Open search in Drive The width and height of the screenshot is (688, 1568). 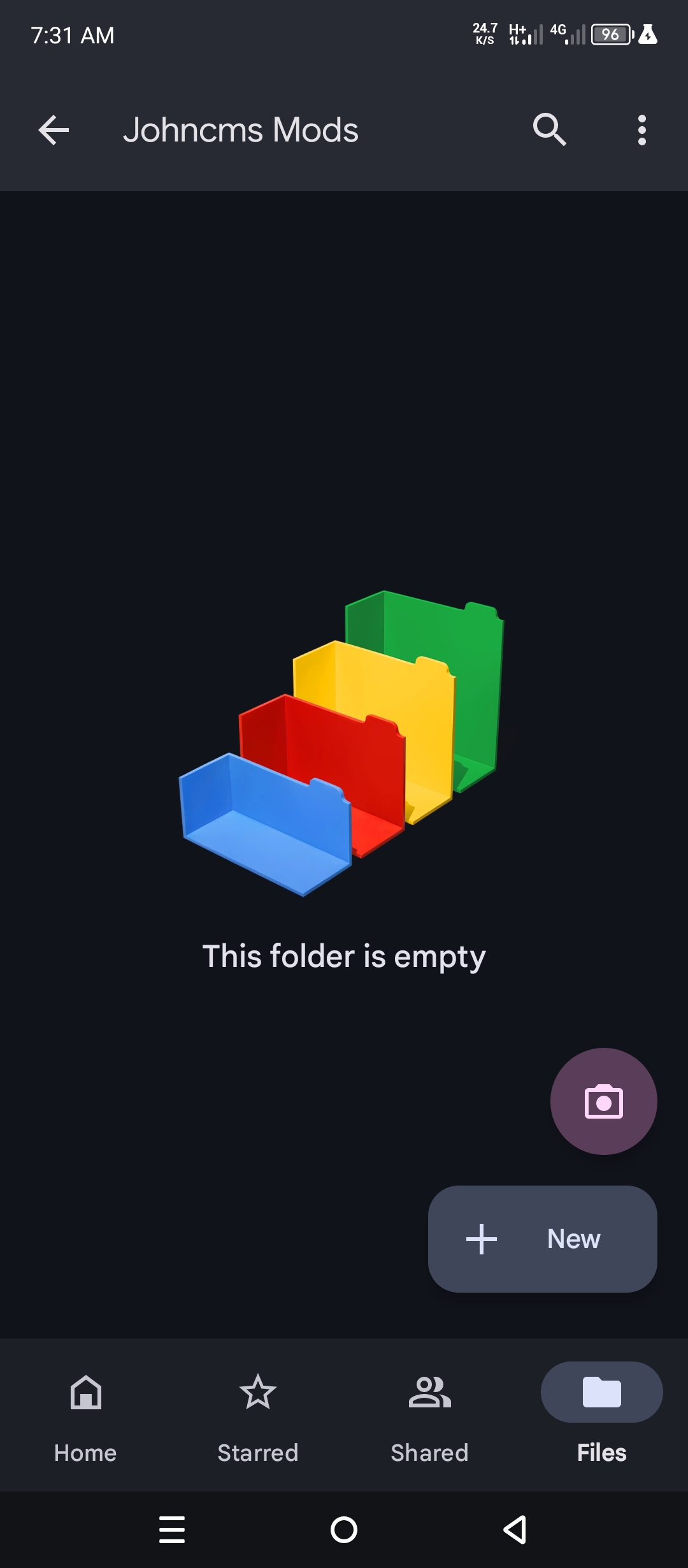(x=549, y=130)
